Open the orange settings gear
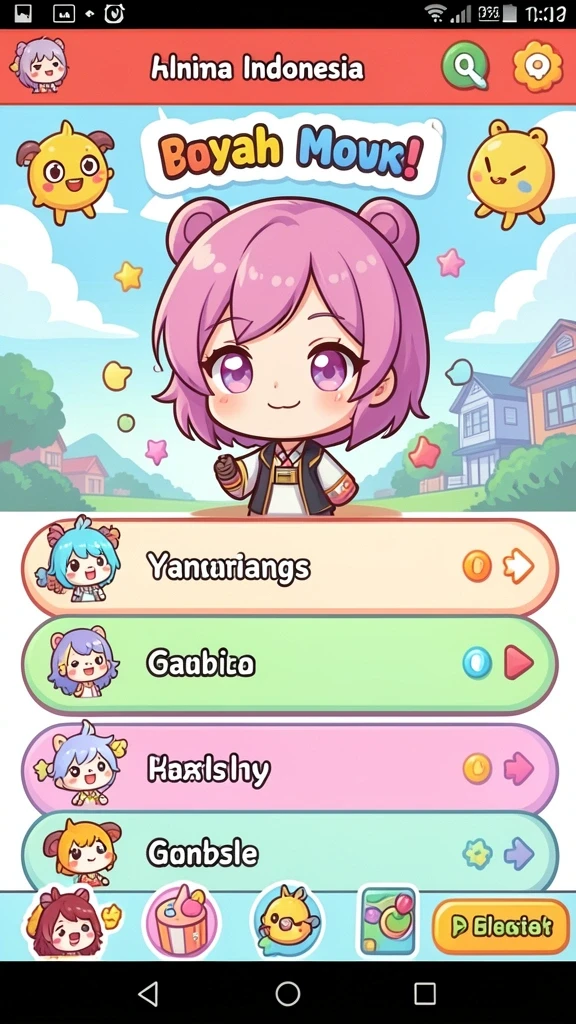This screenshot has height=1024, width=576. click(537, 67)
